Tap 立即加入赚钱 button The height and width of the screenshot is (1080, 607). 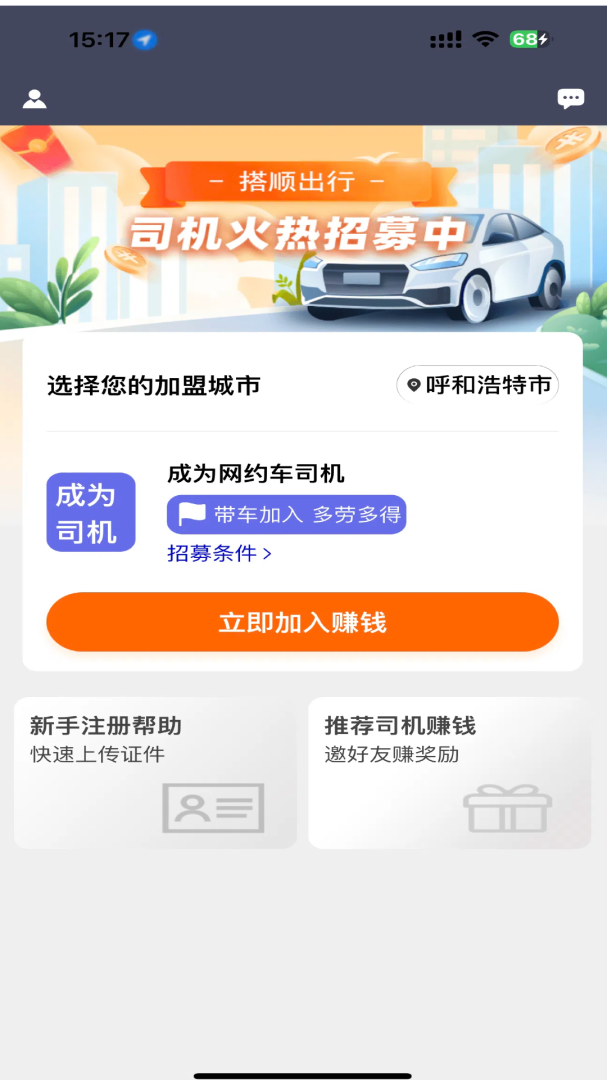click(x=302, y=622)
